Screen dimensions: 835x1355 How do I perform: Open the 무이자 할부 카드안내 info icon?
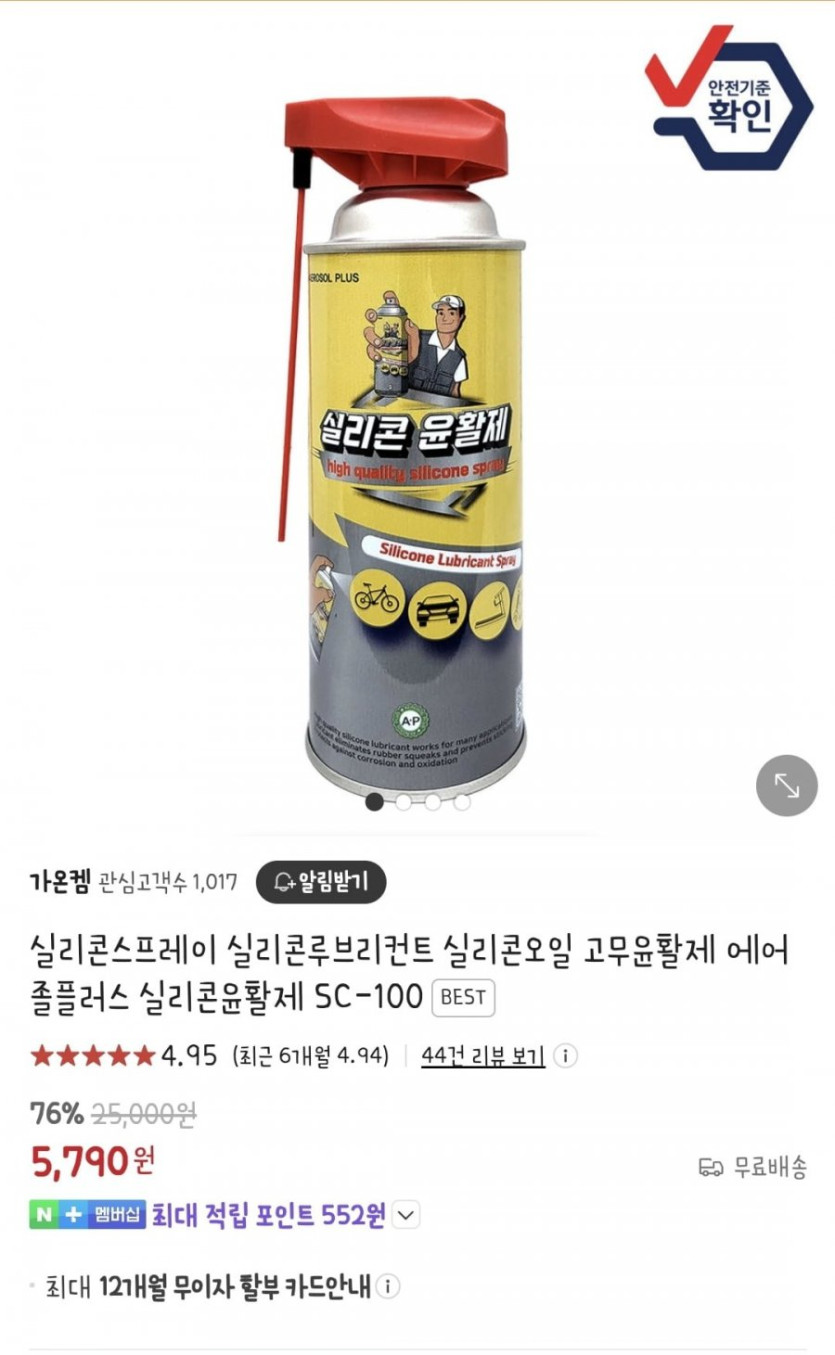pos(389,1286)
